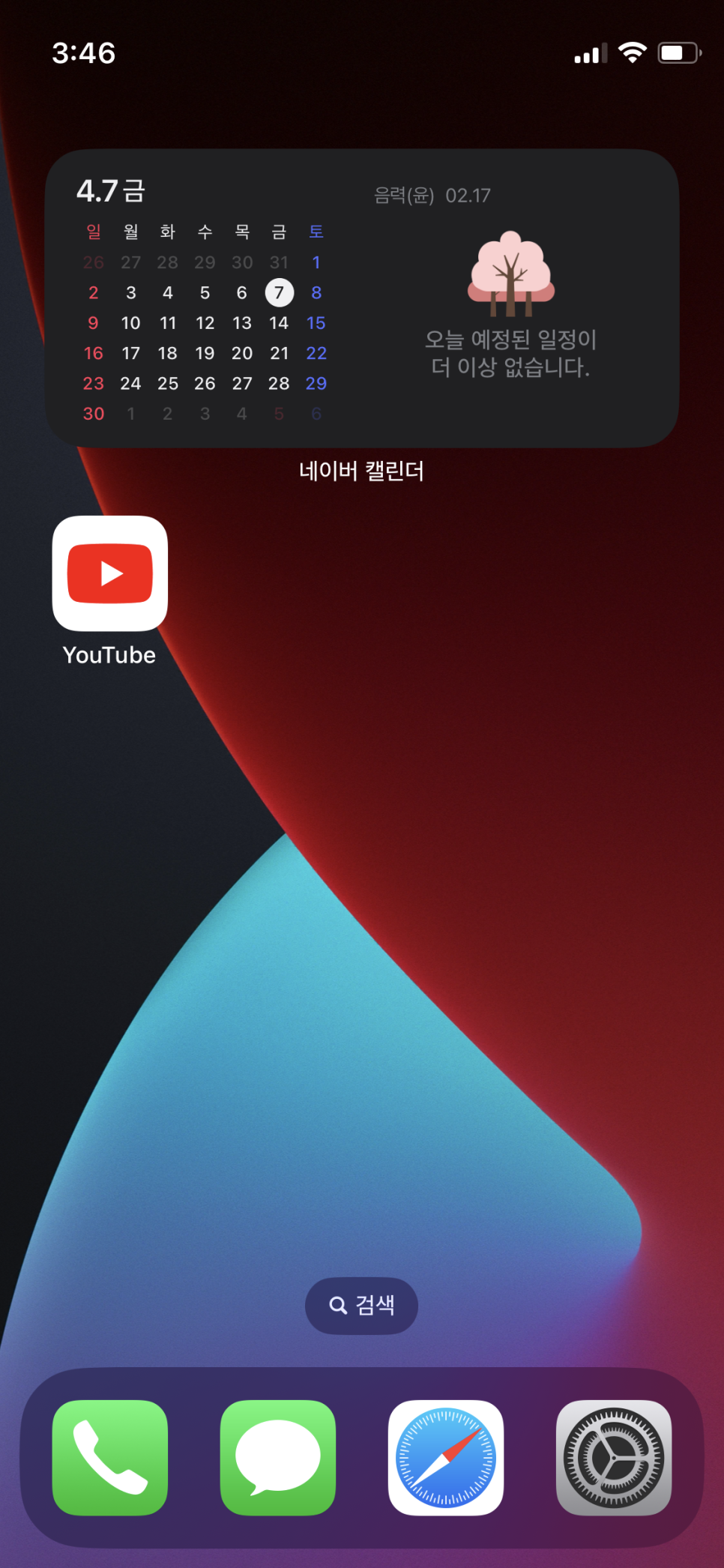Launch the Safari browser
Image resolution: width=724 pixels, height=1568 pixels.
(x=446, y=1458)
